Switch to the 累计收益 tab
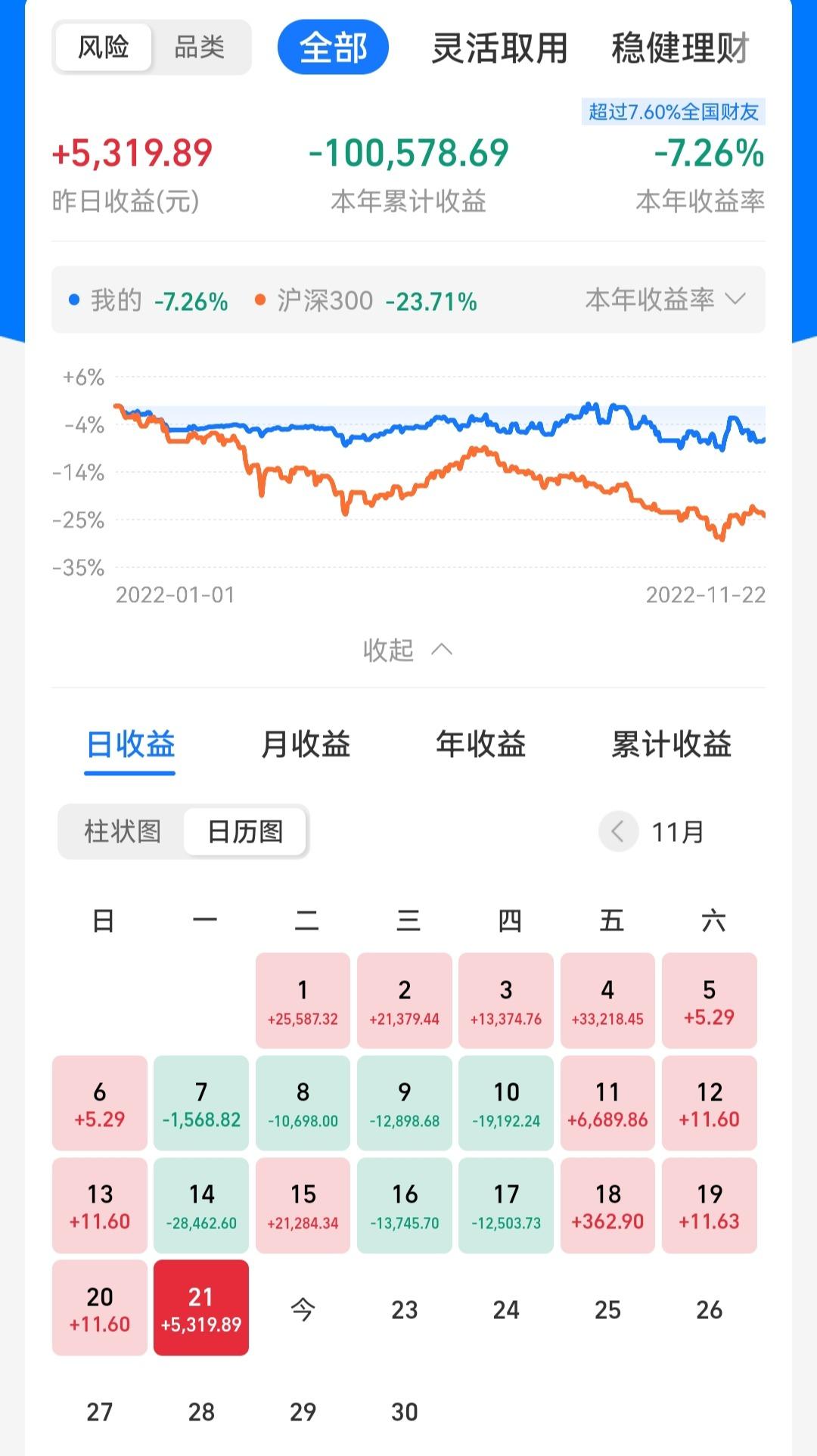This screenshot has height=1456, width=817. (x=671, y=744)
